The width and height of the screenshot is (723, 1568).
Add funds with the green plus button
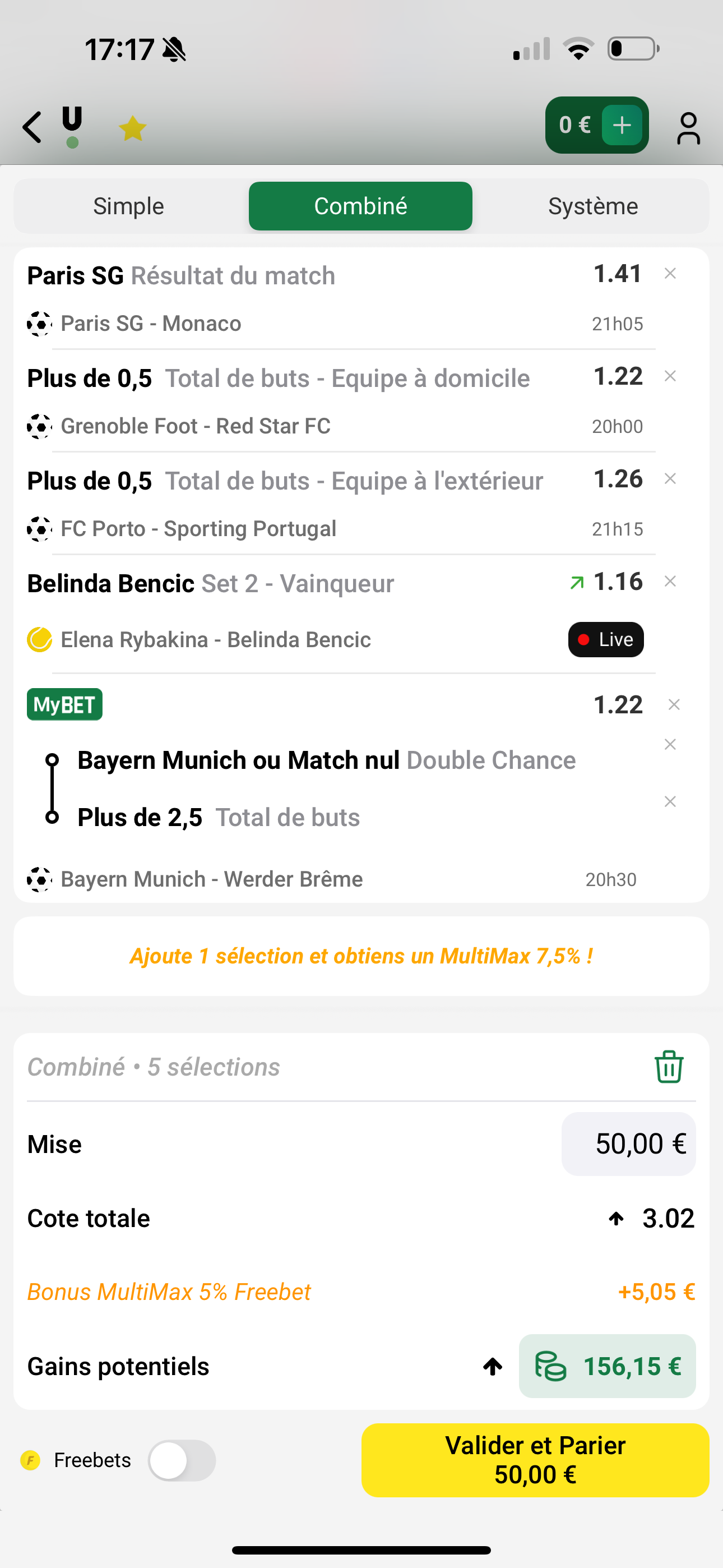click(622, 126)
